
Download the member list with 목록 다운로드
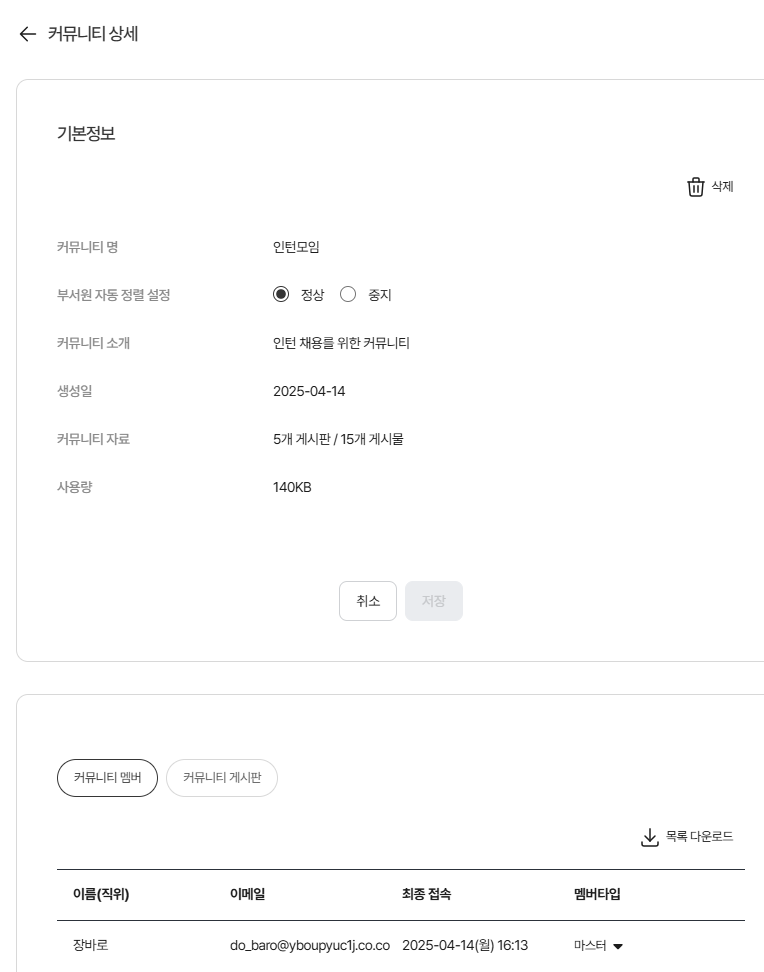tap(687, 837)
